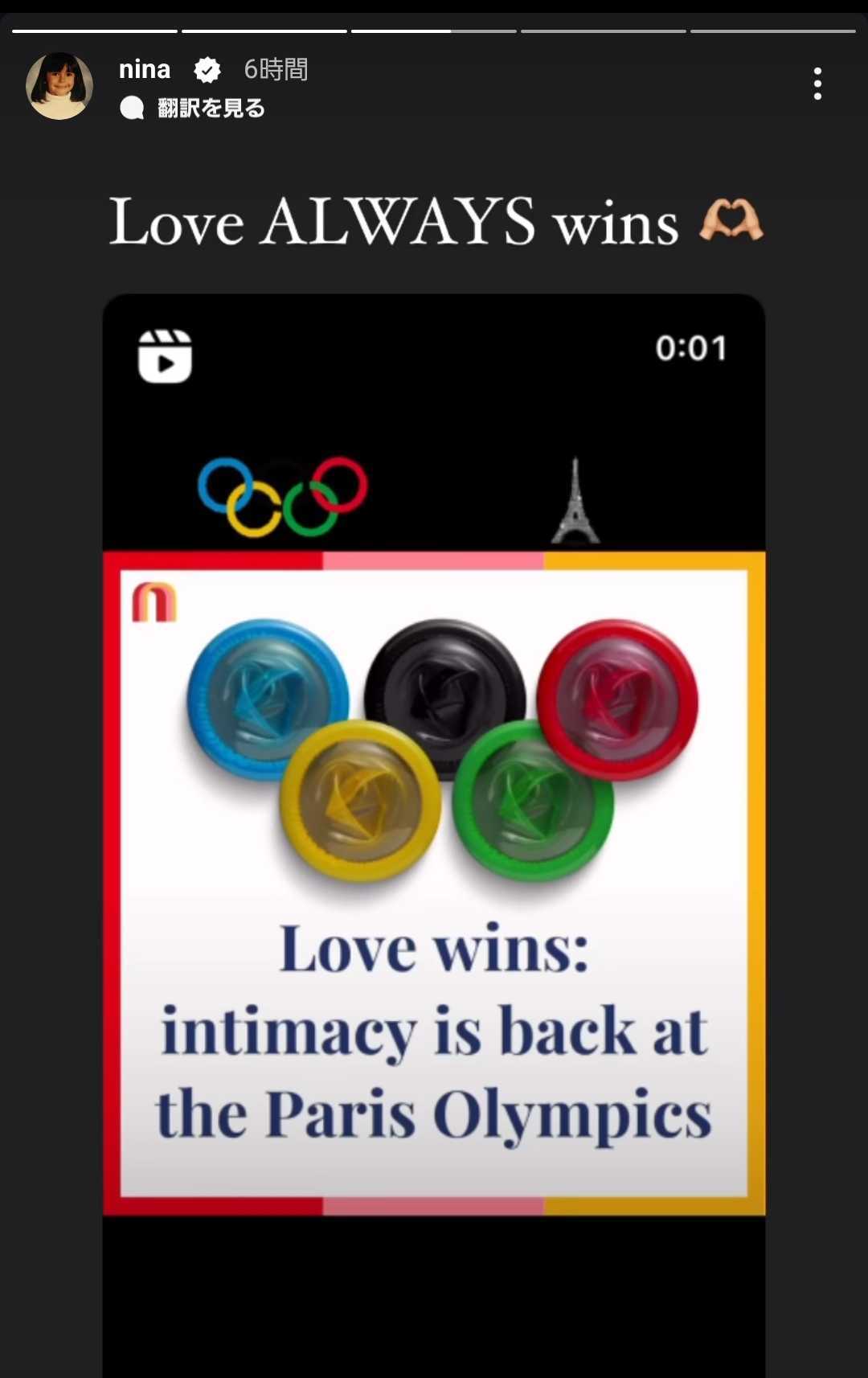Tap 翻訳を見る to see translation
The image size is (868, 1378).
pos(211,108)
